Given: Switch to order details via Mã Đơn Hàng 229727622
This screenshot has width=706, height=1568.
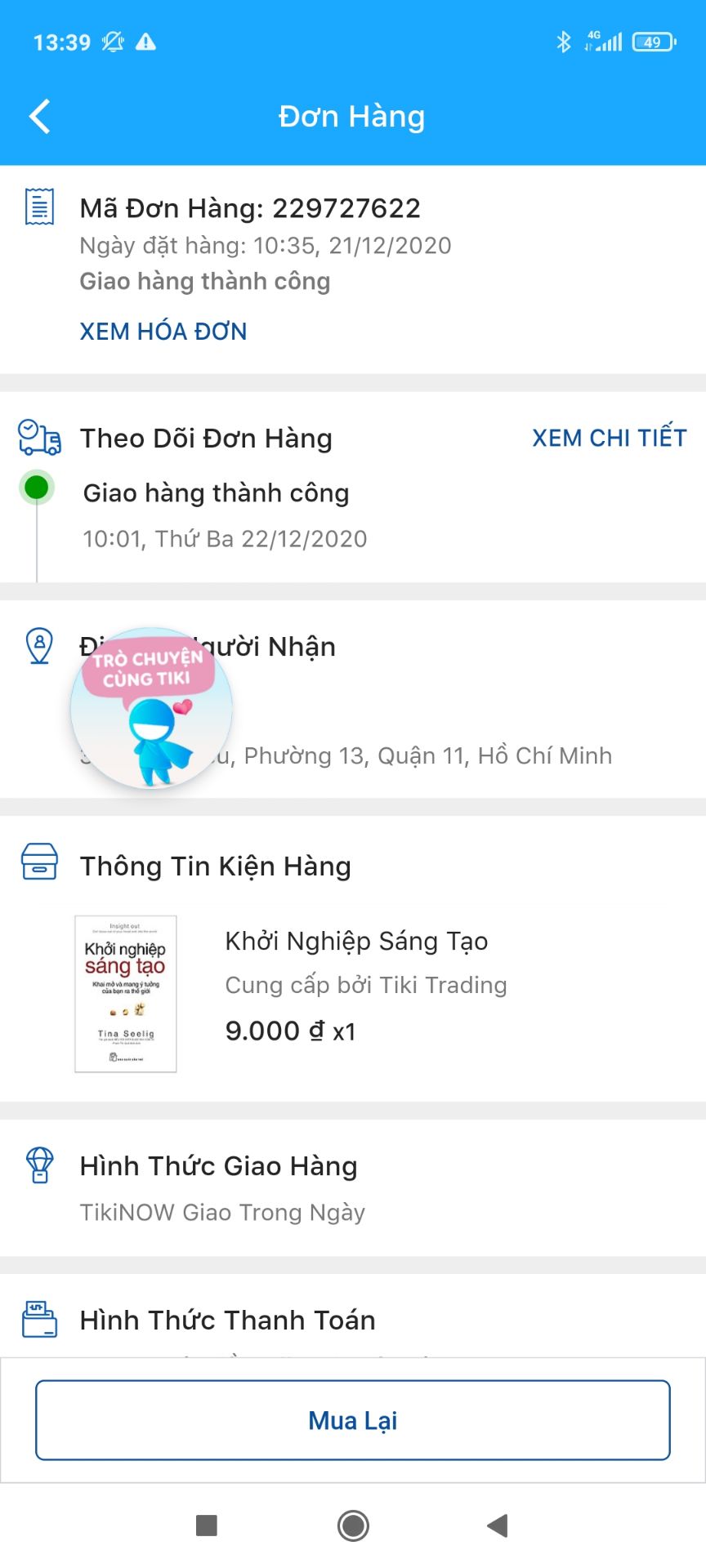Looking at the screenshot, I should click(250, 208).
